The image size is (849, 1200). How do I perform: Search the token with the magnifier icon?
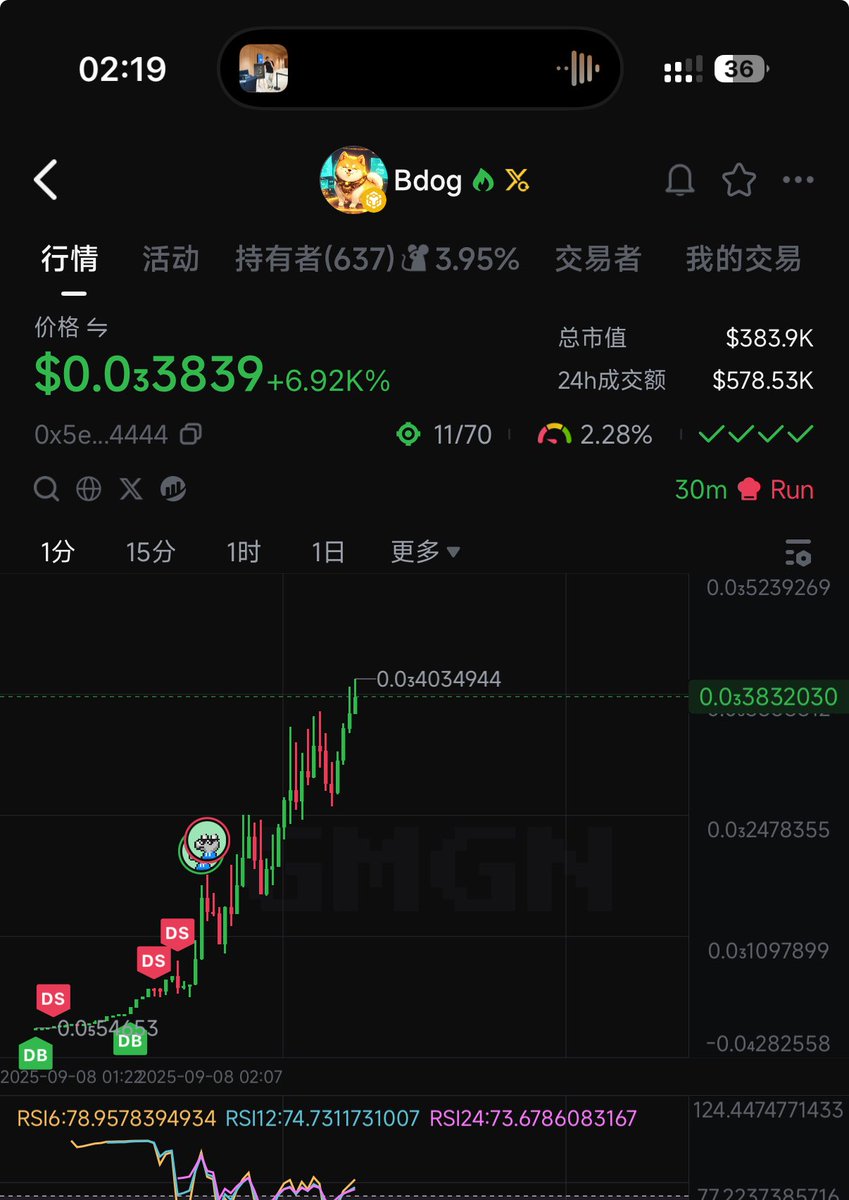[x=46, y=489]
